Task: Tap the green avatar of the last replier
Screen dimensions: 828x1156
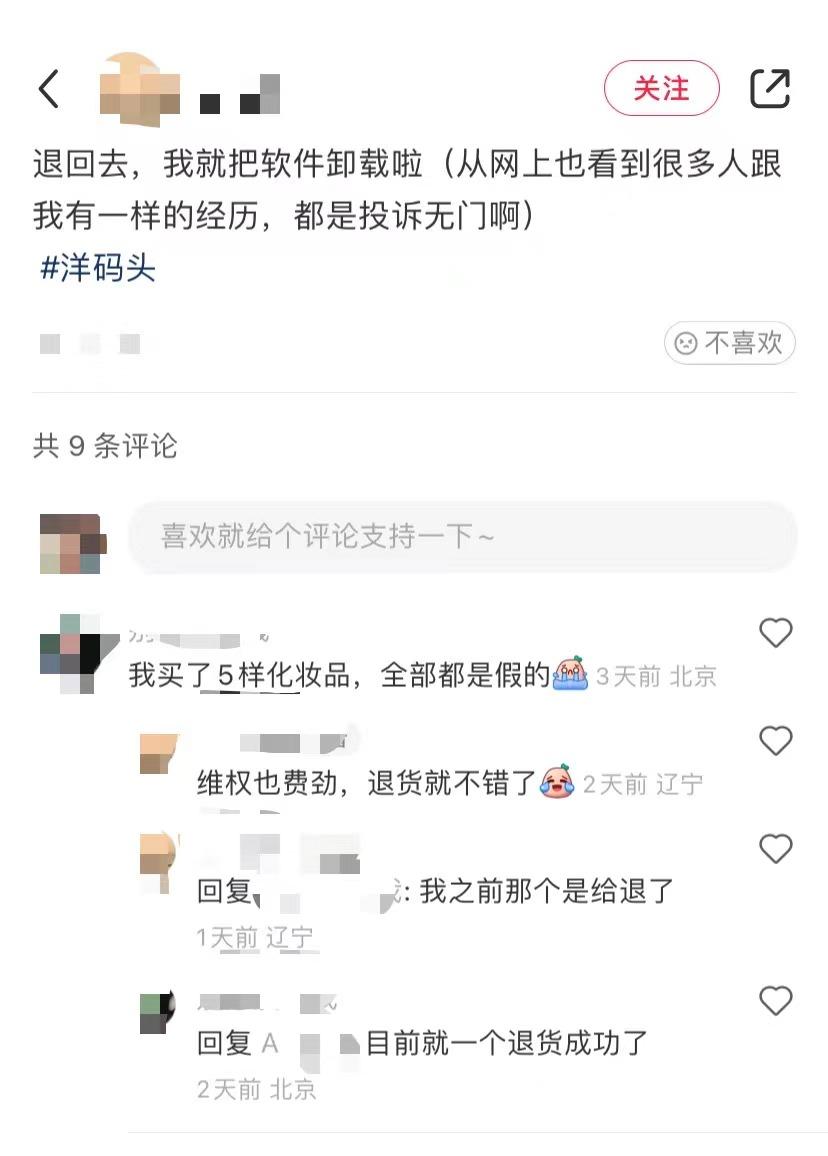Action: [x=155, y=1012]
